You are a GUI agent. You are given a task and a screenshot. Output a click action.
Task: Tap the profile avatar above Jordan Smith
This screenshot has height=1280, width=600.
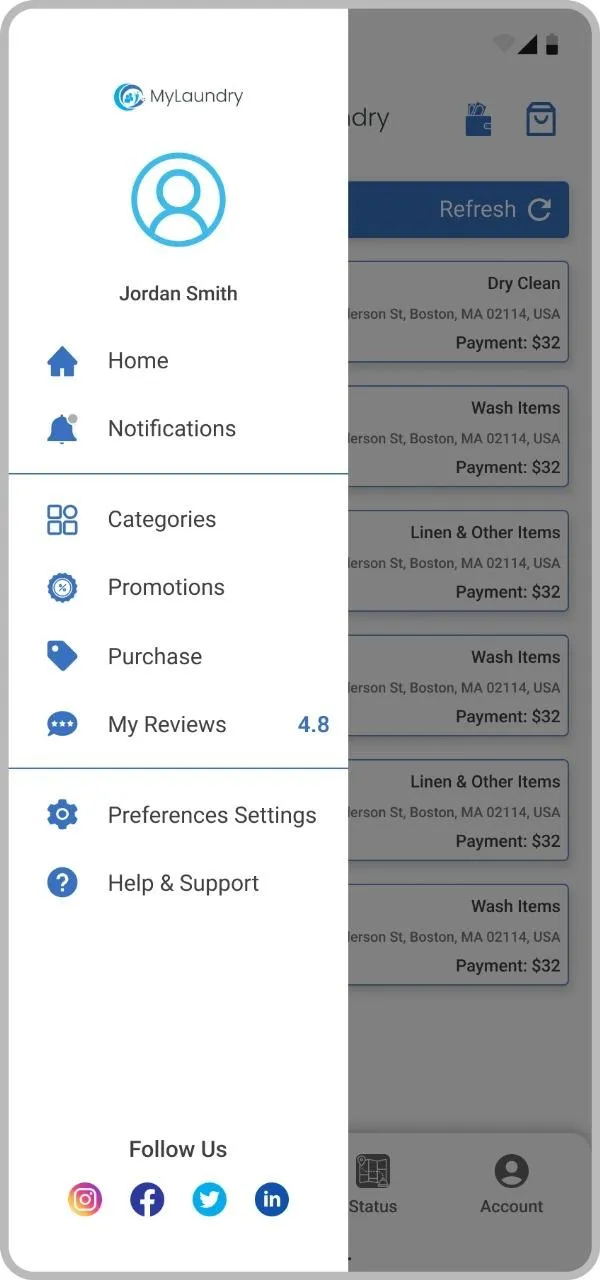[179, 200]
